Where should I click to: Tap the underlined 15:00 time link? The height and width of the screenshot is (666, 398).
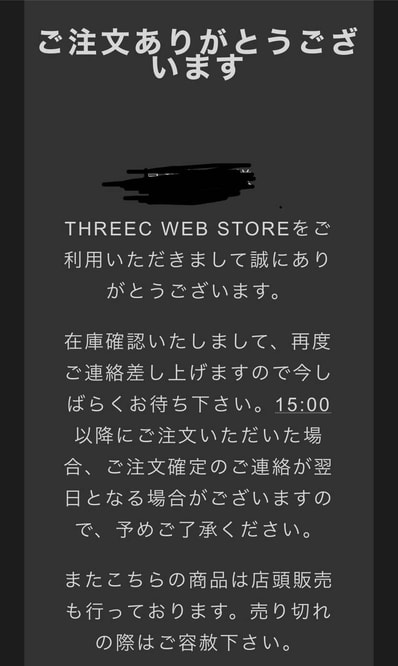[x=303, y=404]
